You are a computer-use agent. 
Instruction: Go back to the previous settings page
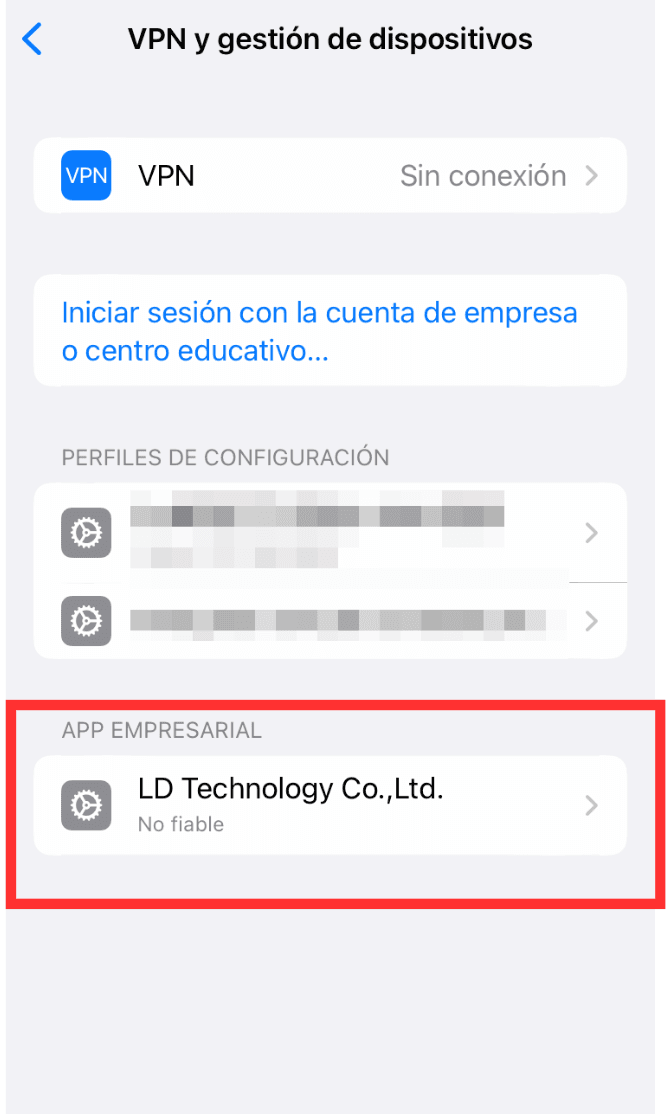click(33, 40)
